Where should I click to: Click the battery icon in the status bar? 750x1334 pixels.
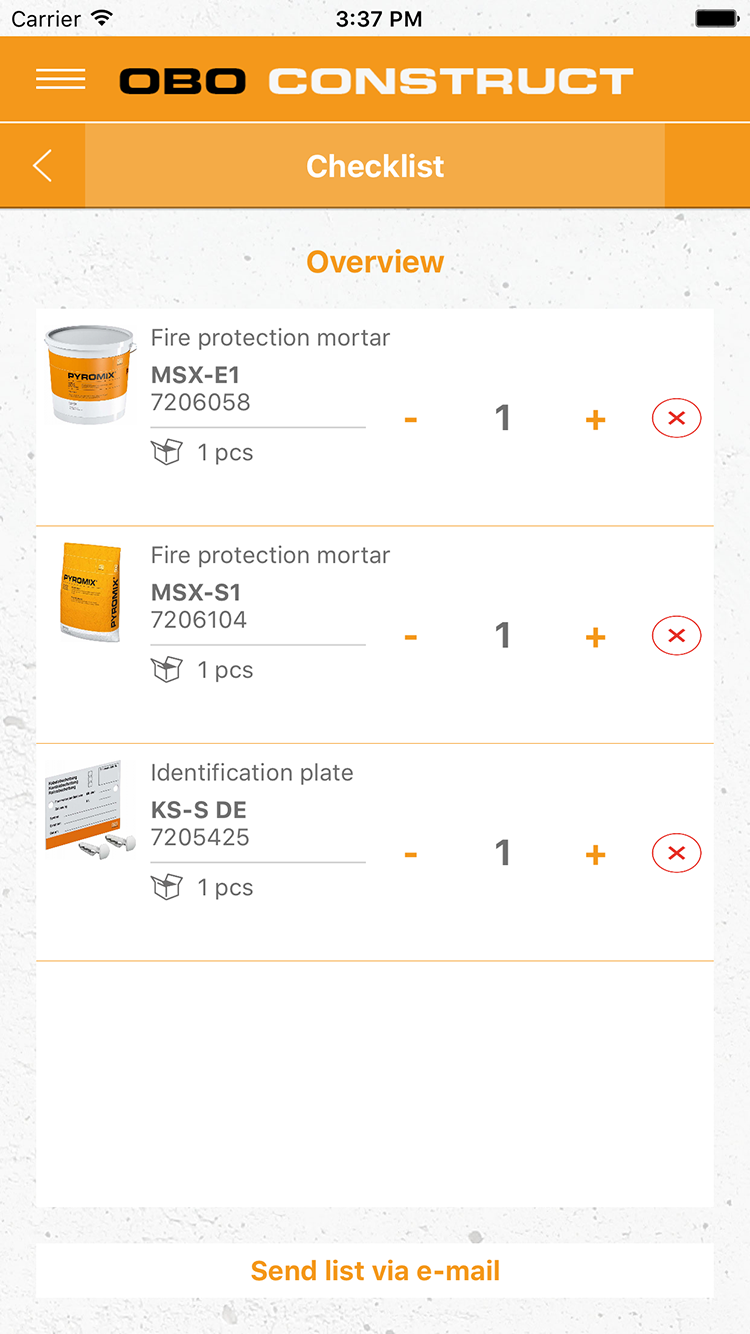click(x=716, y=17)
